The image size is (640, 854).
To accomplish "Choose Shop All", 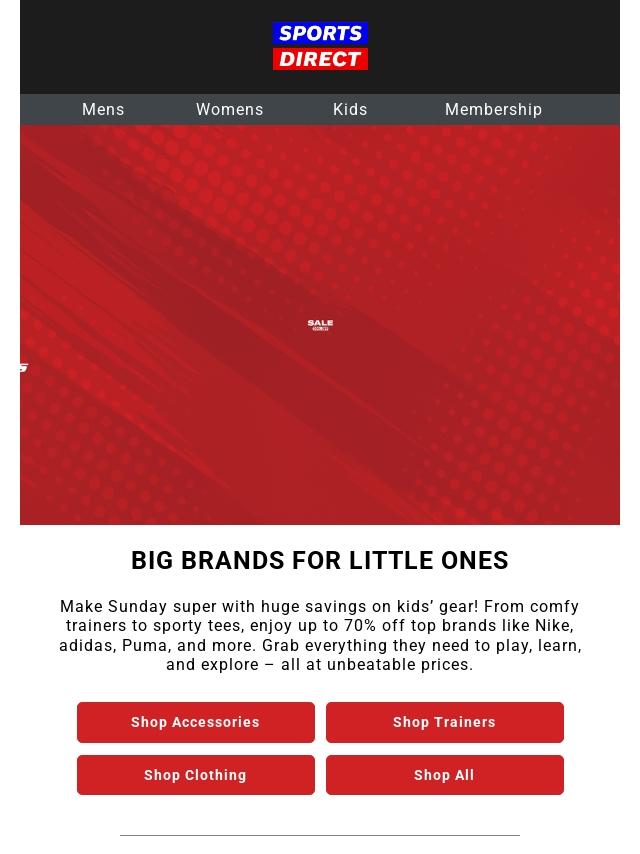I will click(x=444, y=775).
